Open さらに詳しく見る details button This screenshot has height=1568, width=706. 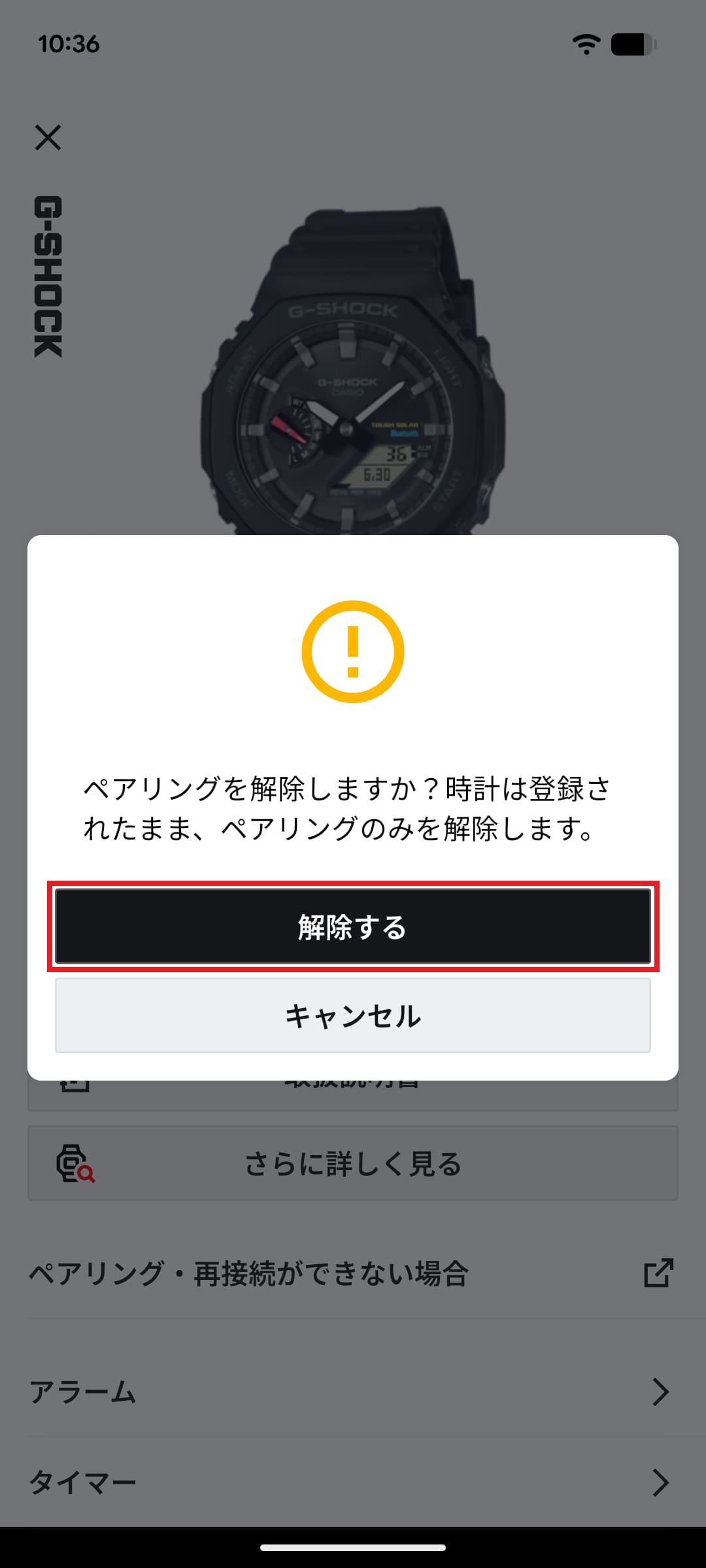pyautogui.click(x=352, y=1164)
